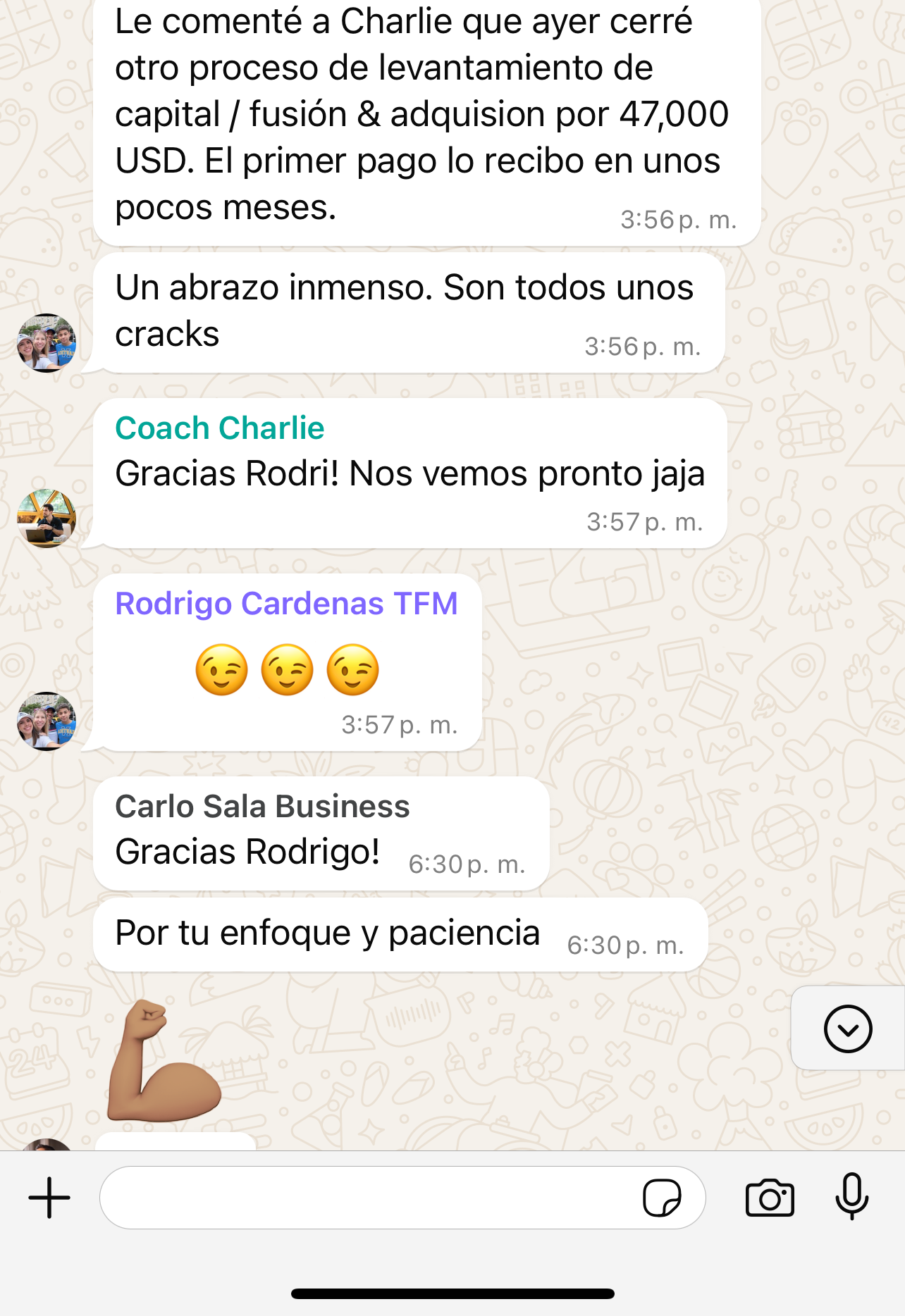Open Carlo Sala Business sender name

262,807
